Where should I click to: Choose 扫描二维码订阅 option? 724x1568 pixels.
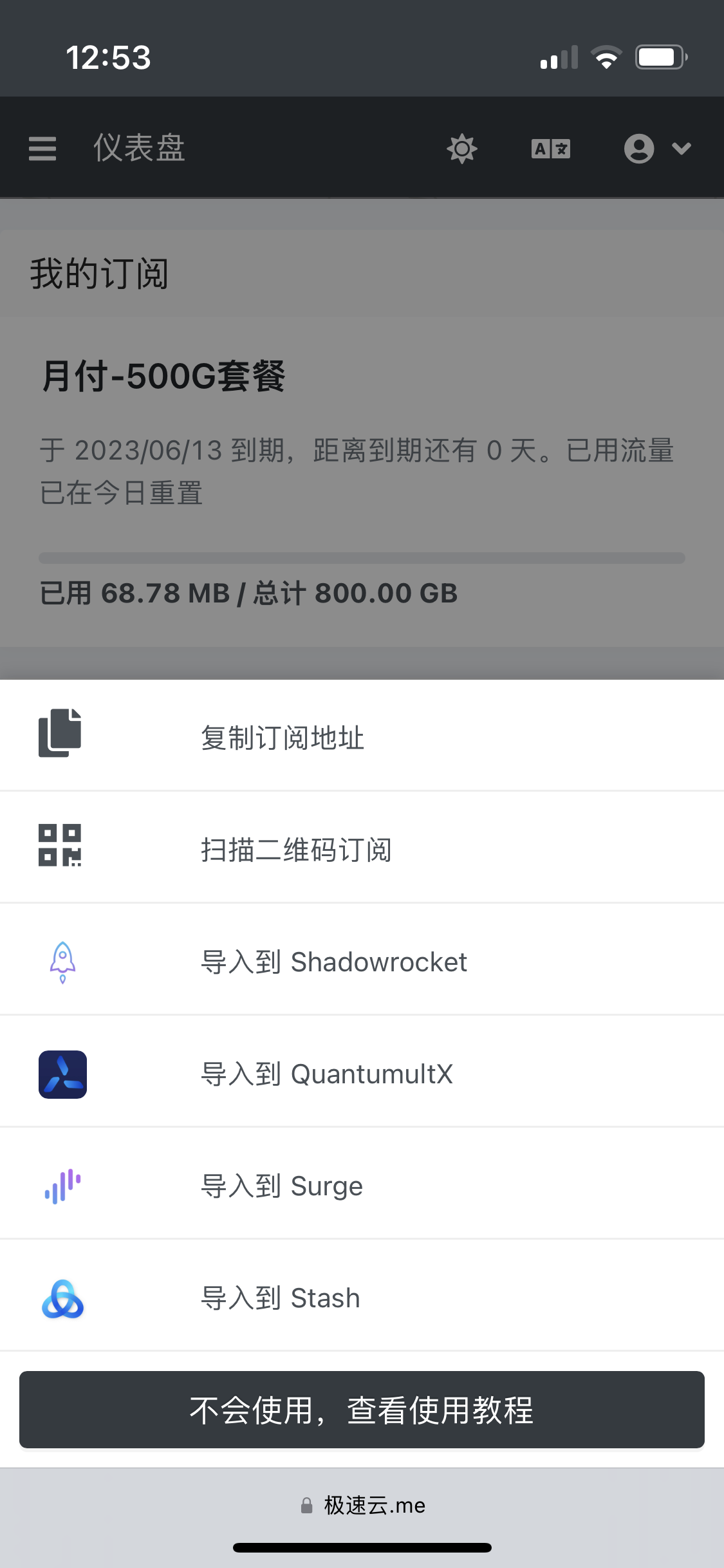362,848
